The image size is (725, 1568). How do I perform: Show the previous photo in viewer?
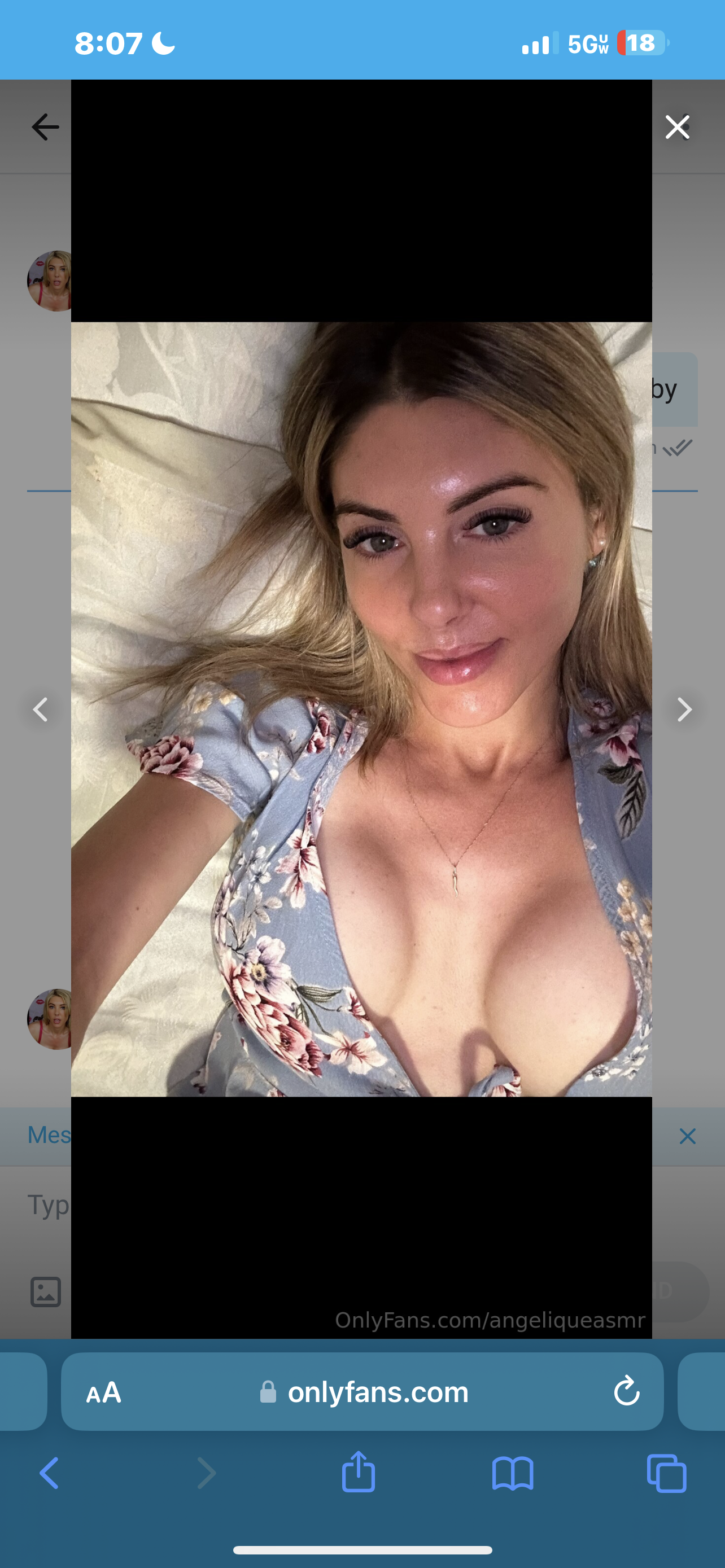point(41,709)
